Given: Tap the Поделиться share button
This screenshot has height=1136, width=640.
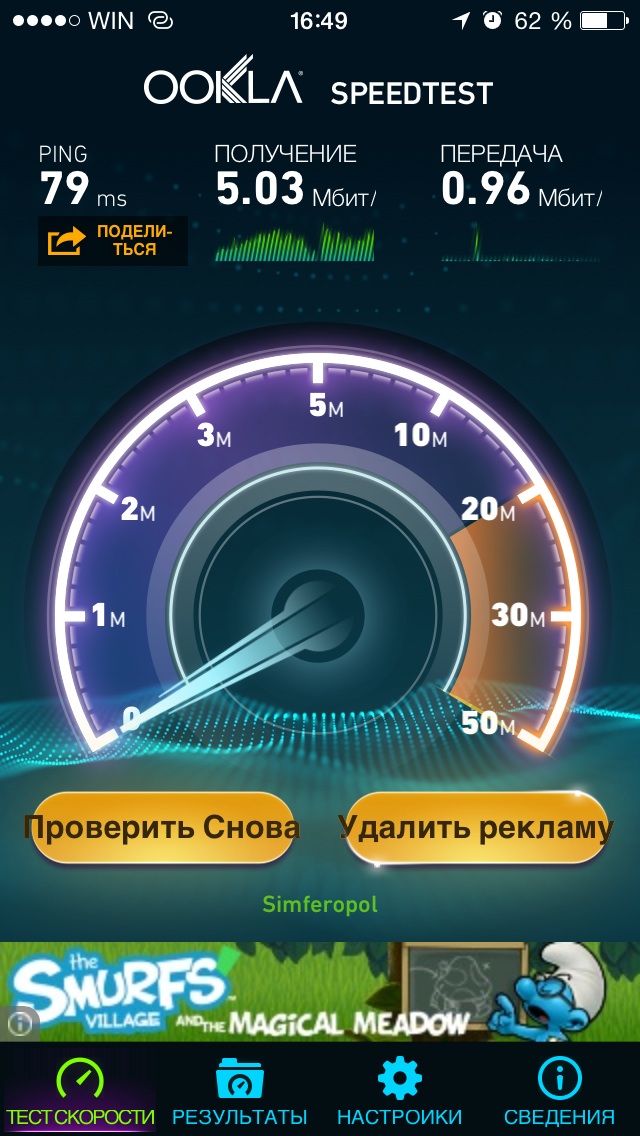Looking at the screenshot, I should (112, 241).
